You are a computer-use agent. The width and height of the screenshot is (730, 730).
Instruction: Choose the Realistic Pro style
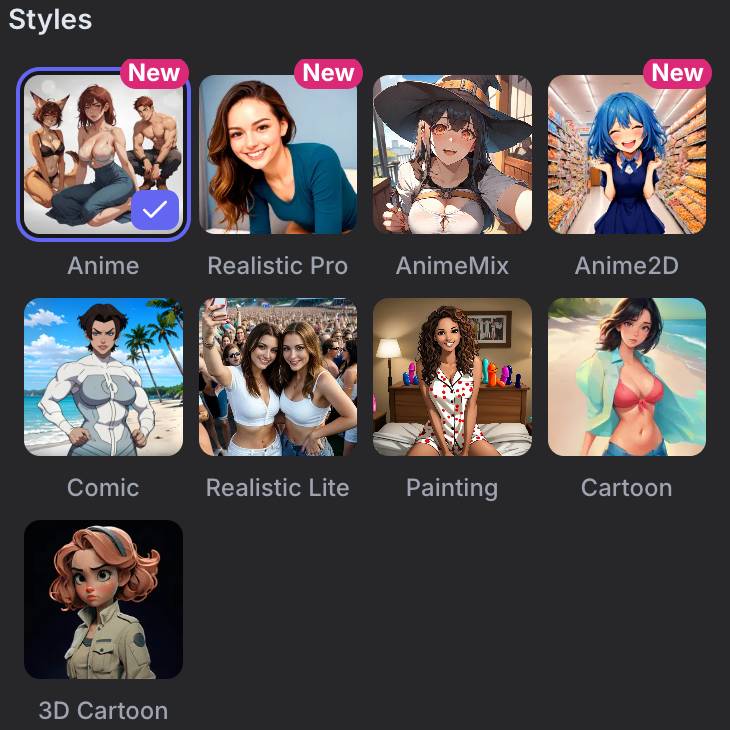click(x=277, y=155)
